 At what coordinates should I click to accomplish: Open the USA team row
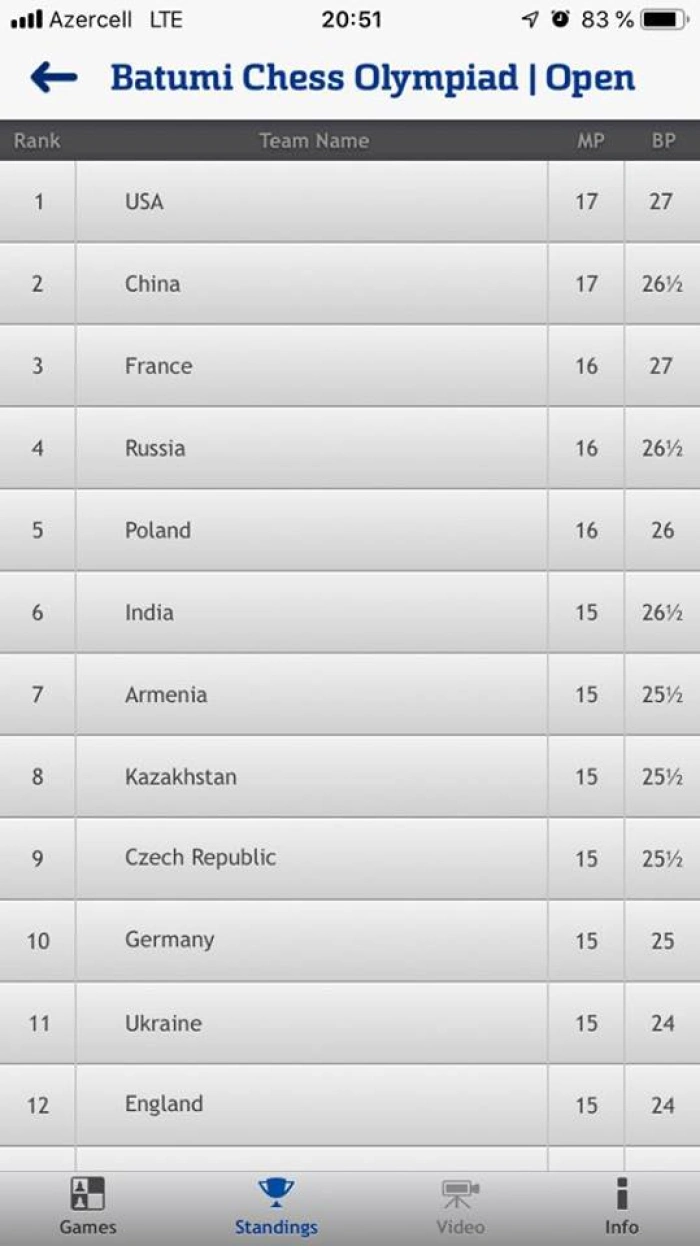(310, 202)
